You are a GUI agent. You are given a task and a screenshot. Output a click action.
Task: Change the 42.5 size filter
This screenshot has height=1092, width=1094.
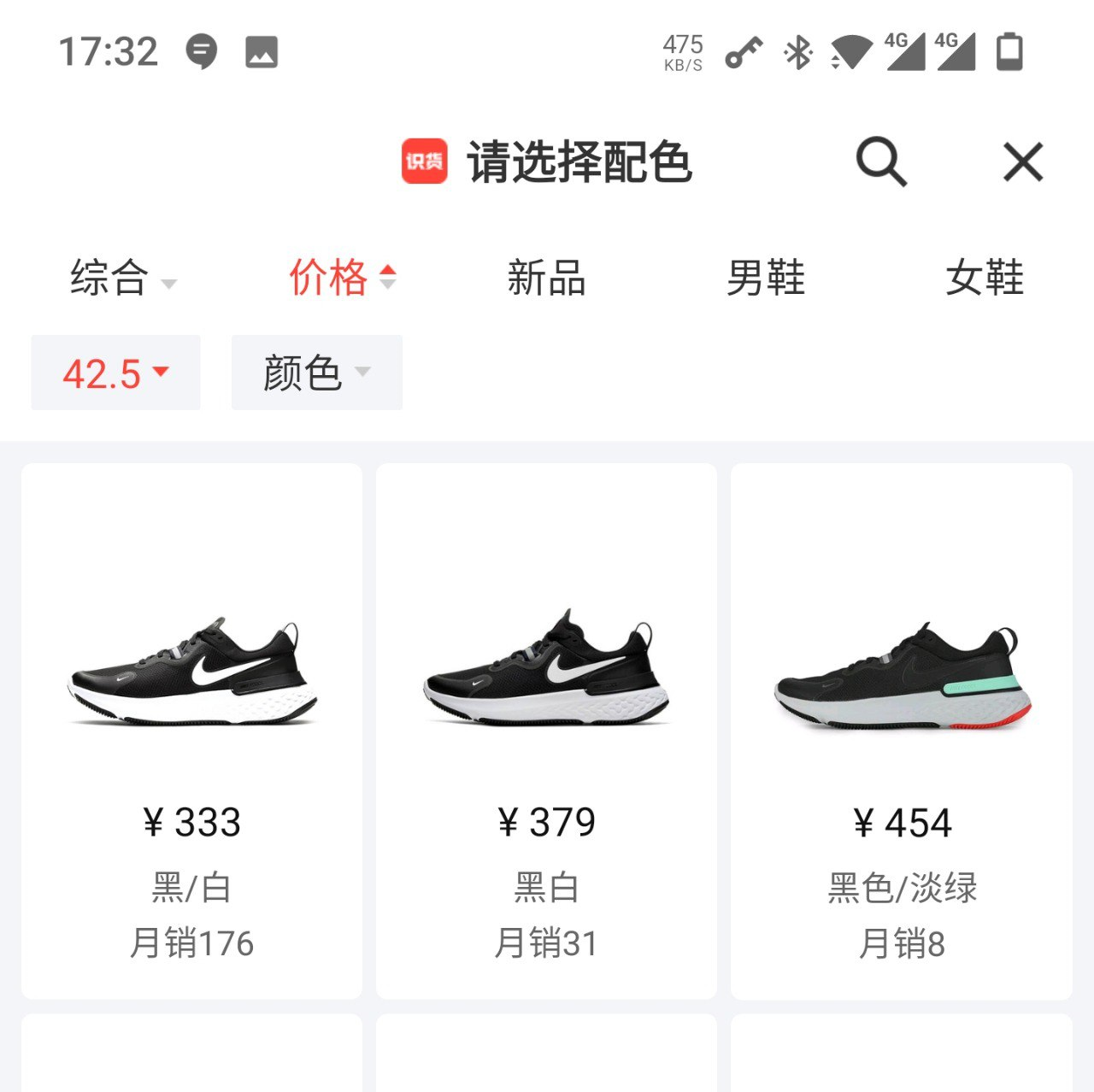point(115,373)
